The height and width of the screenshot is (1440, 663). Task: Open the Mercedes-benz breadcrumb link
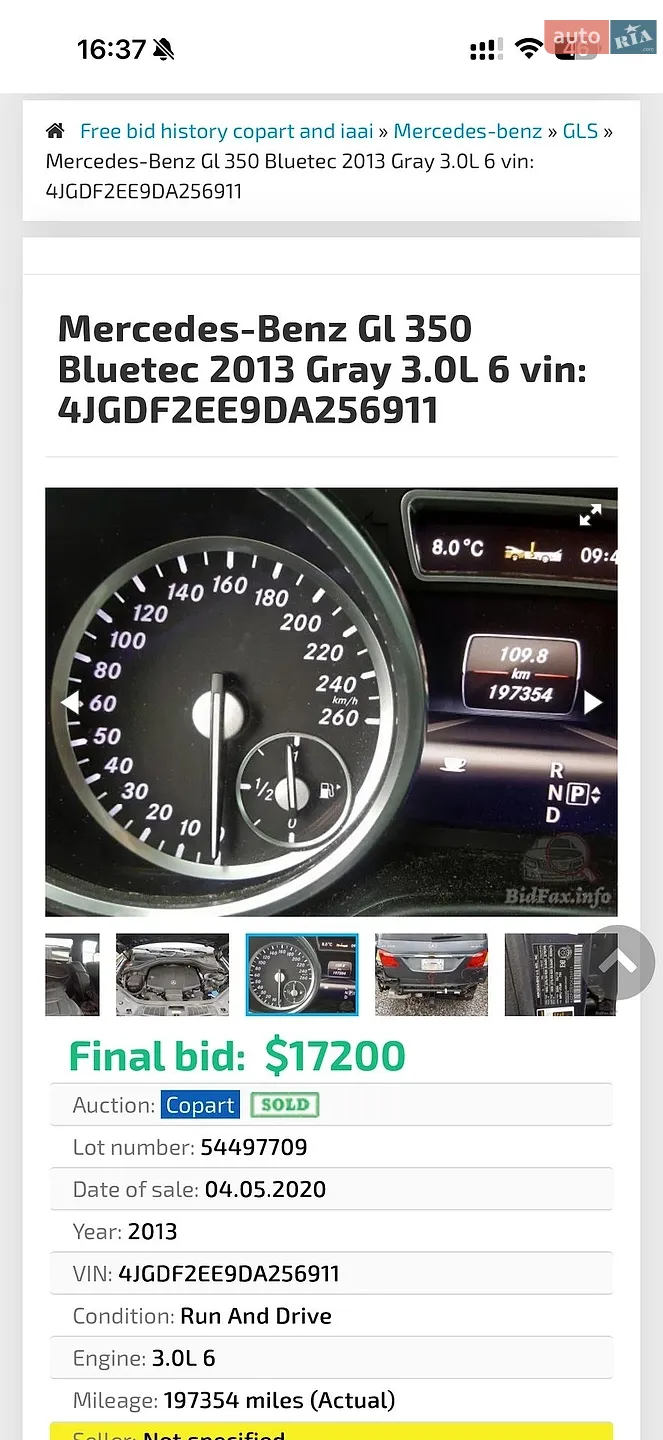point(467,131)
